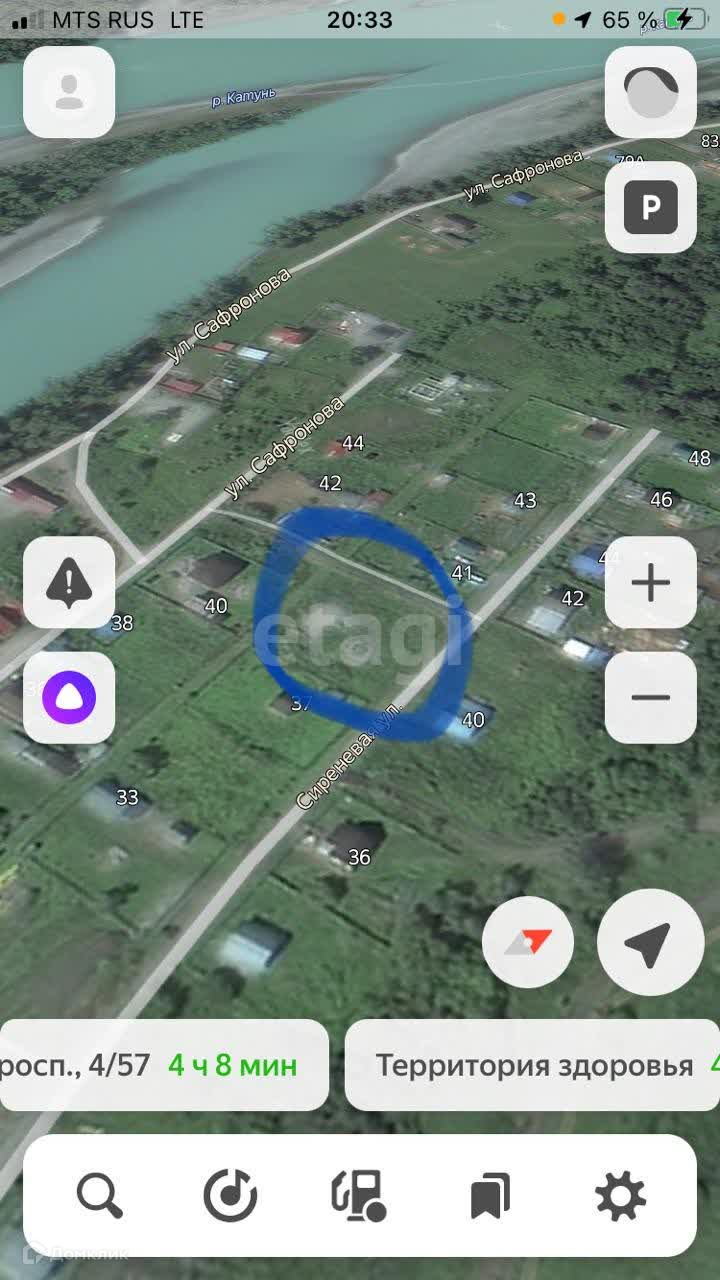
Task: Open the music section in the bottom bar
Action: [x=230, y=1196]
